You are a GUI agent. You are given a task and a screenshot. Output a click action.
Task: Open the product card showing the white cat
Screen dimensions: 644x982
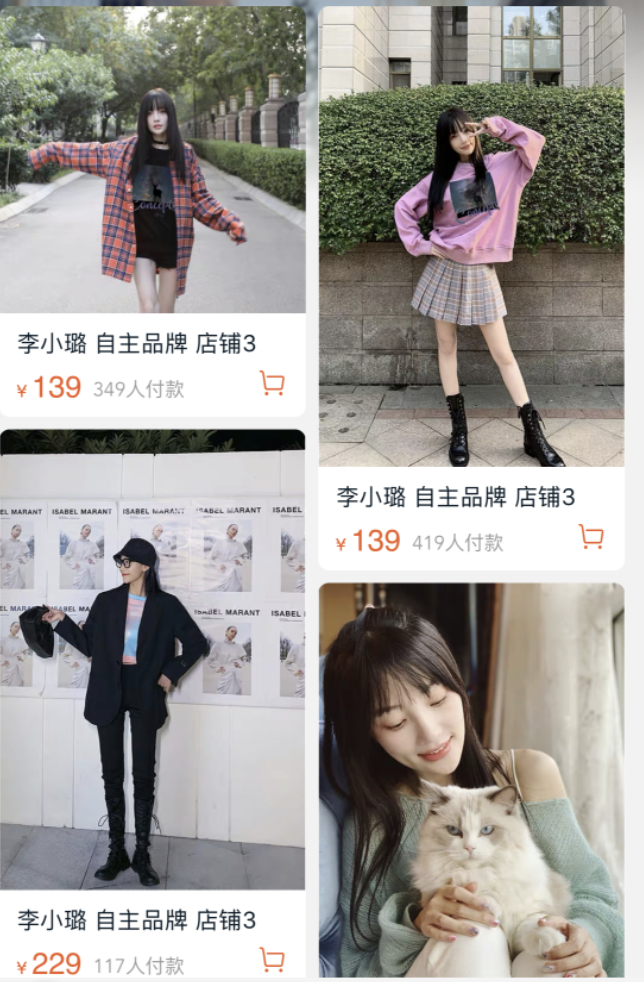471,780
